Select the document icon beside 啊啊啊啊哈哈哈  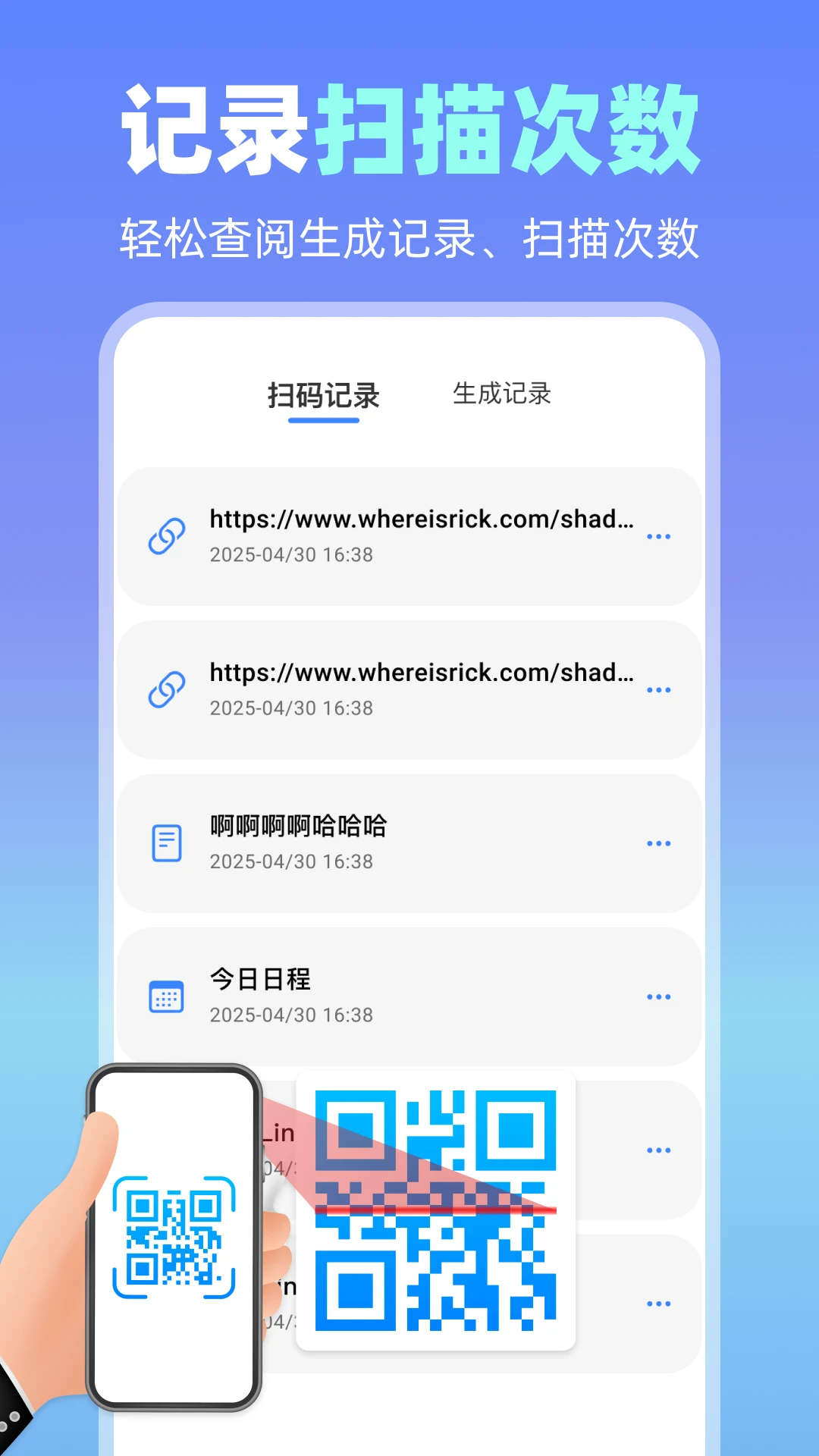click(x=168, y=842)
